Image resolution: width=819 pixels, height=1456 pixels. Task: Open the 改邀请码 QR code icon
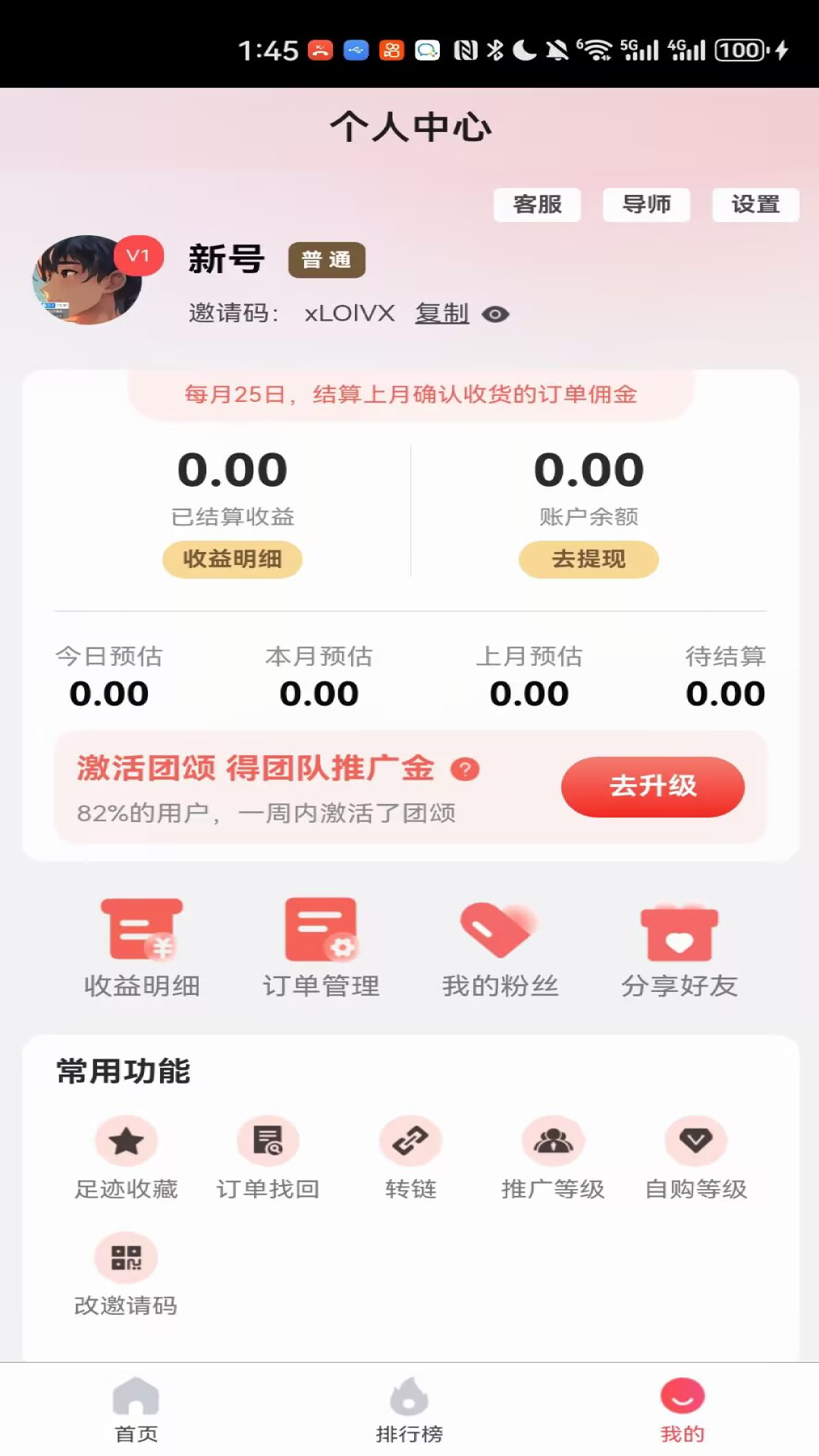tap(126, 1257)
